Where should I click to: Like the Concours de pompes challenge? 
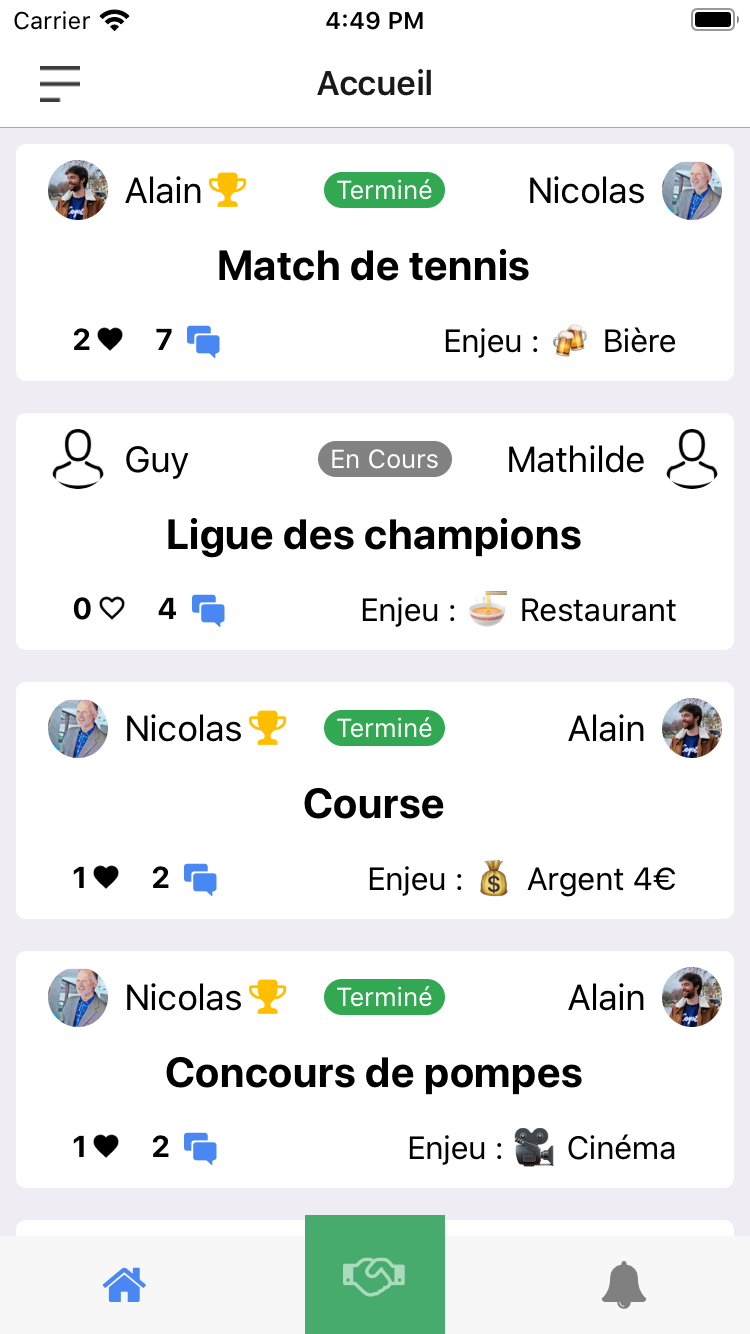(x=106, y=1147)
